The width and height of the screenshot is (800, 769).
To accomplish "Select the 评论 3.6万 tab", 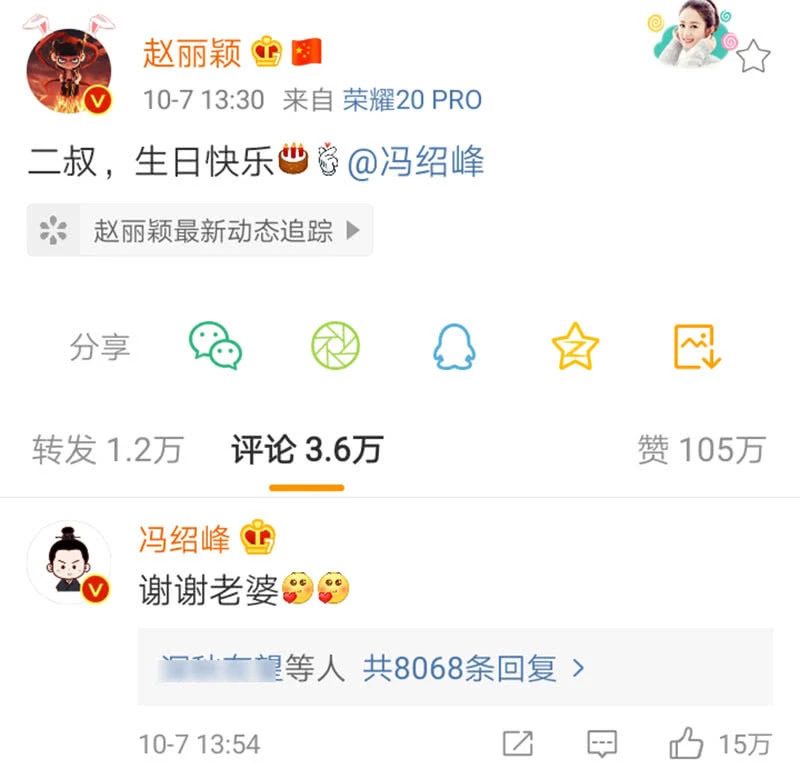I will coord(306,451).
